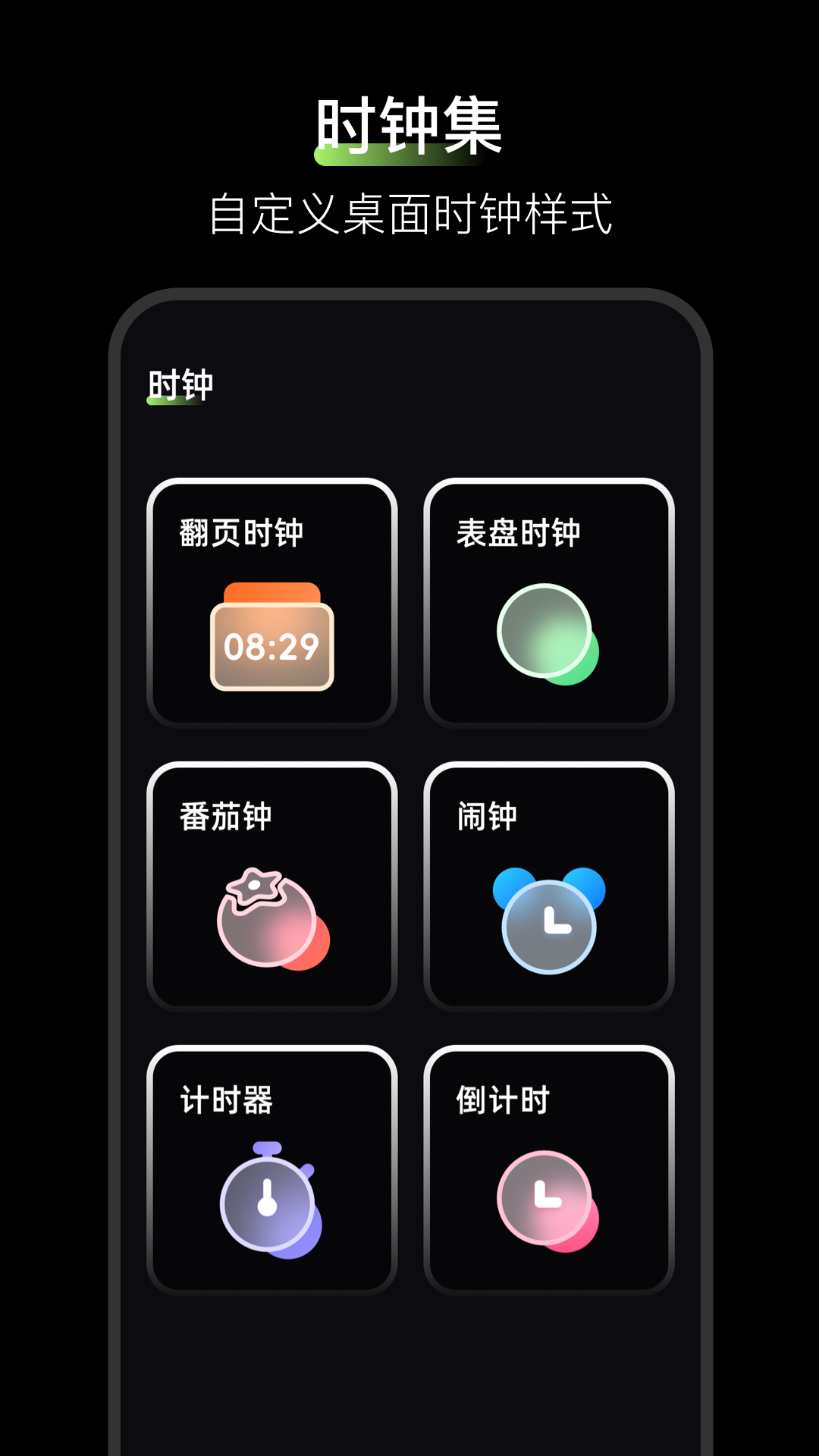Open the 倒计时 card
819x1456 pixels.
click(548, 1164)
